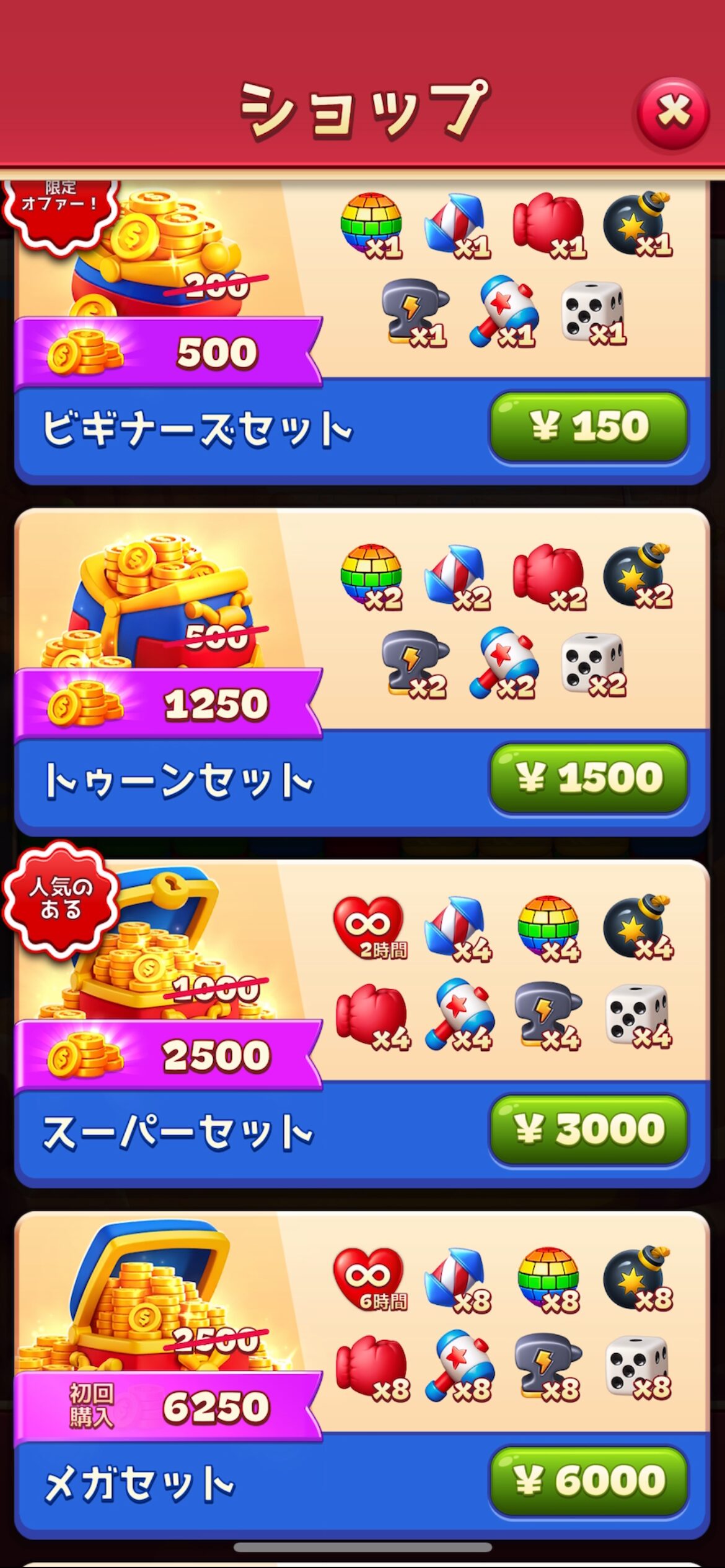
Task: Buy ビギナーズセット for ¥150
Action: click(589, 426)
